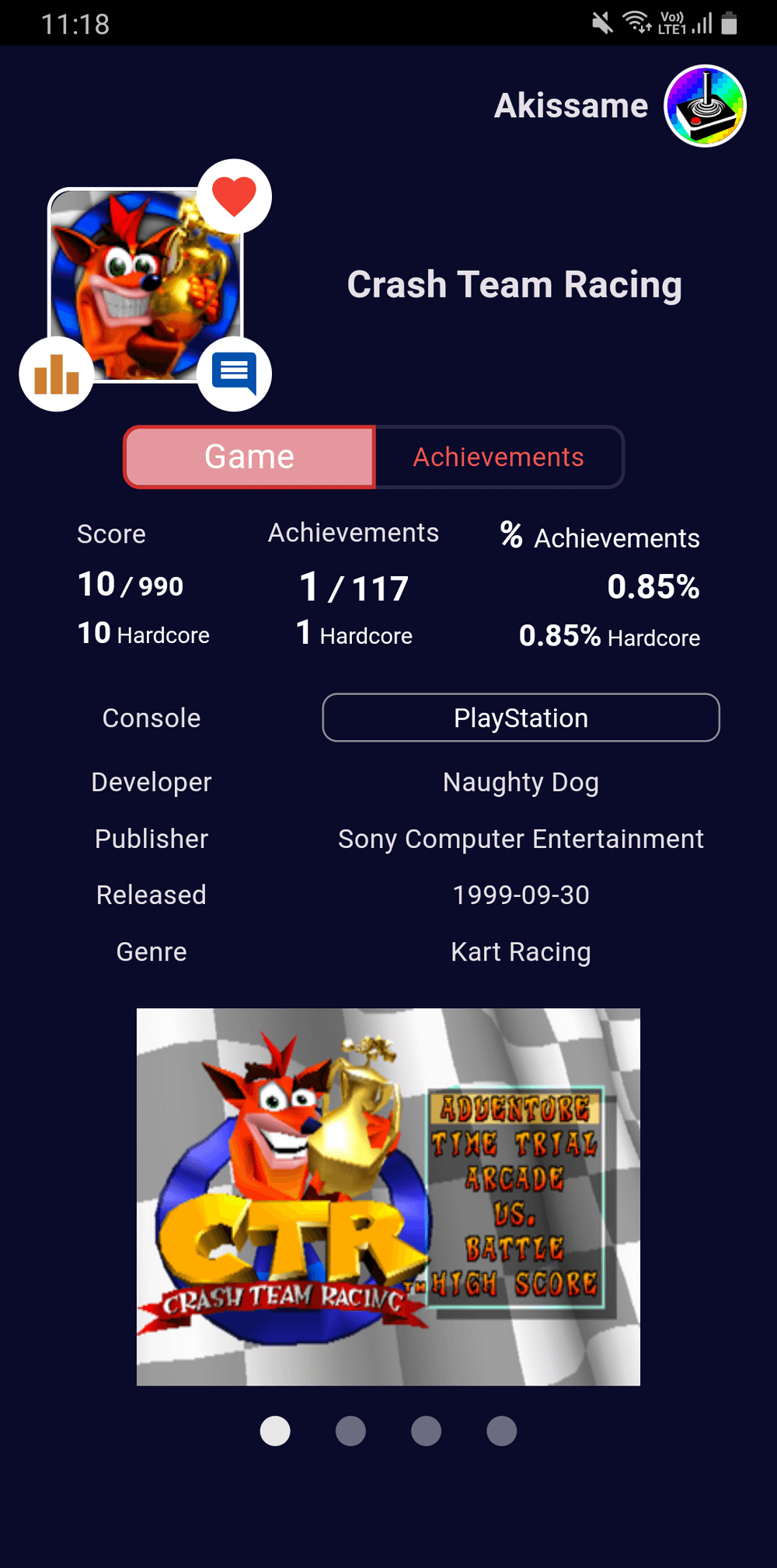
Task: Open the Crash Team Racing title screenshot
Action: (x=388, y=1196)
